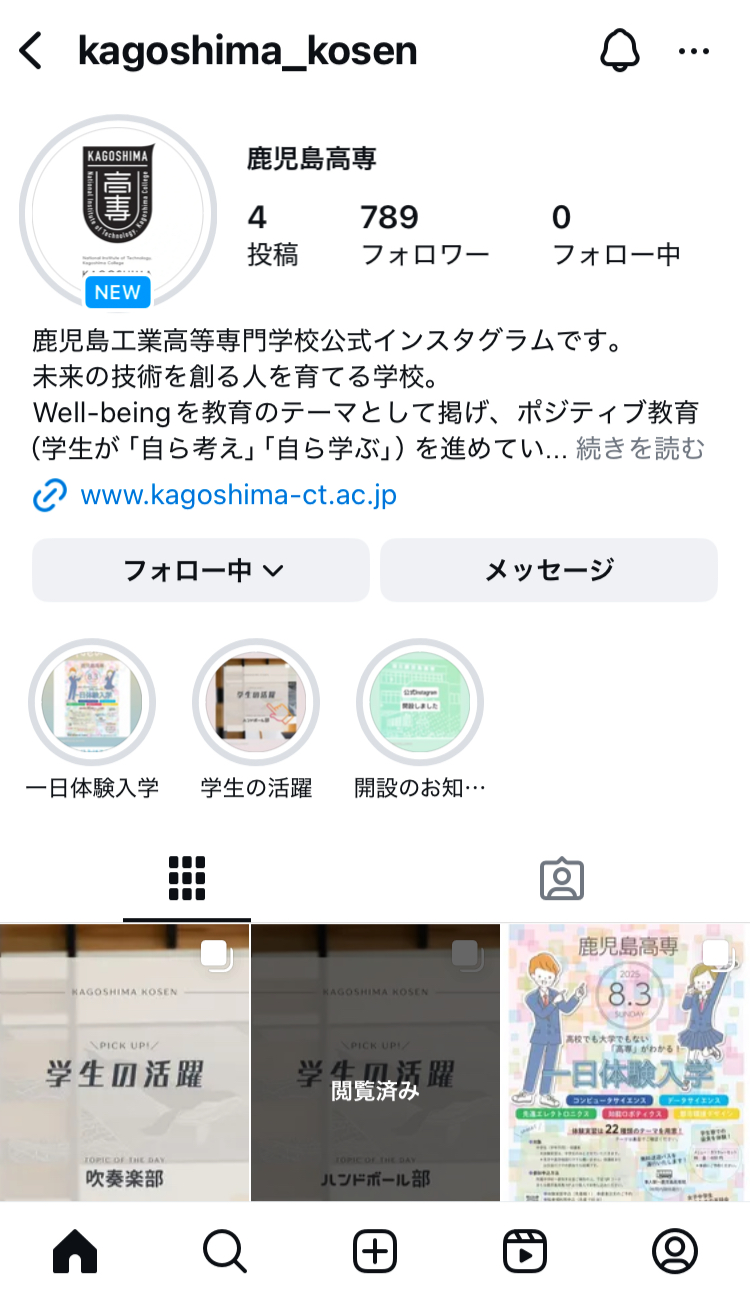
Task: Open the 0 フォロー中 list
Action: point(615,234)
